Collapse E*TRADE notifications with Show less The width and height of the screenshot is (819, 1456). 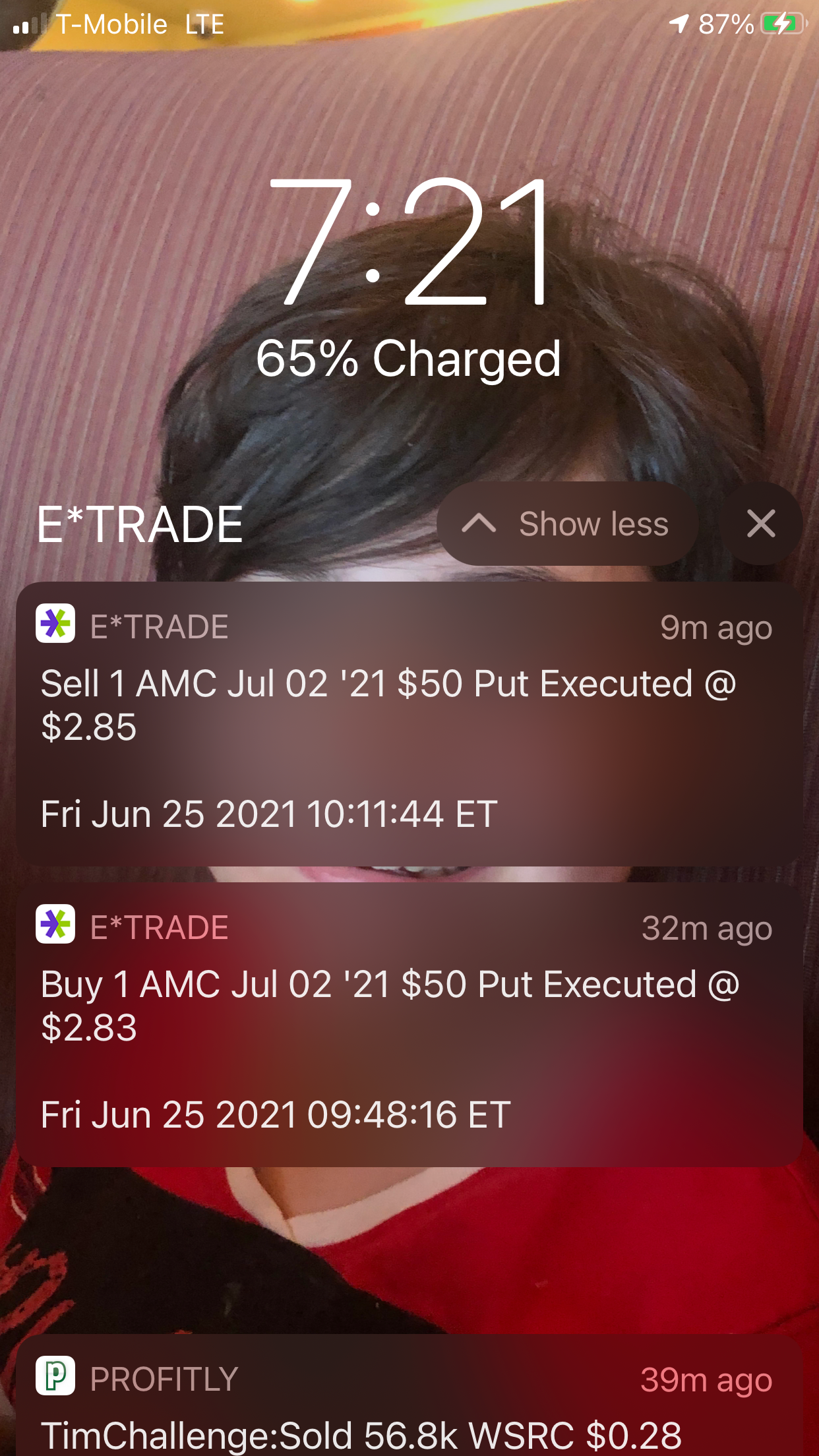click(568, 524)
